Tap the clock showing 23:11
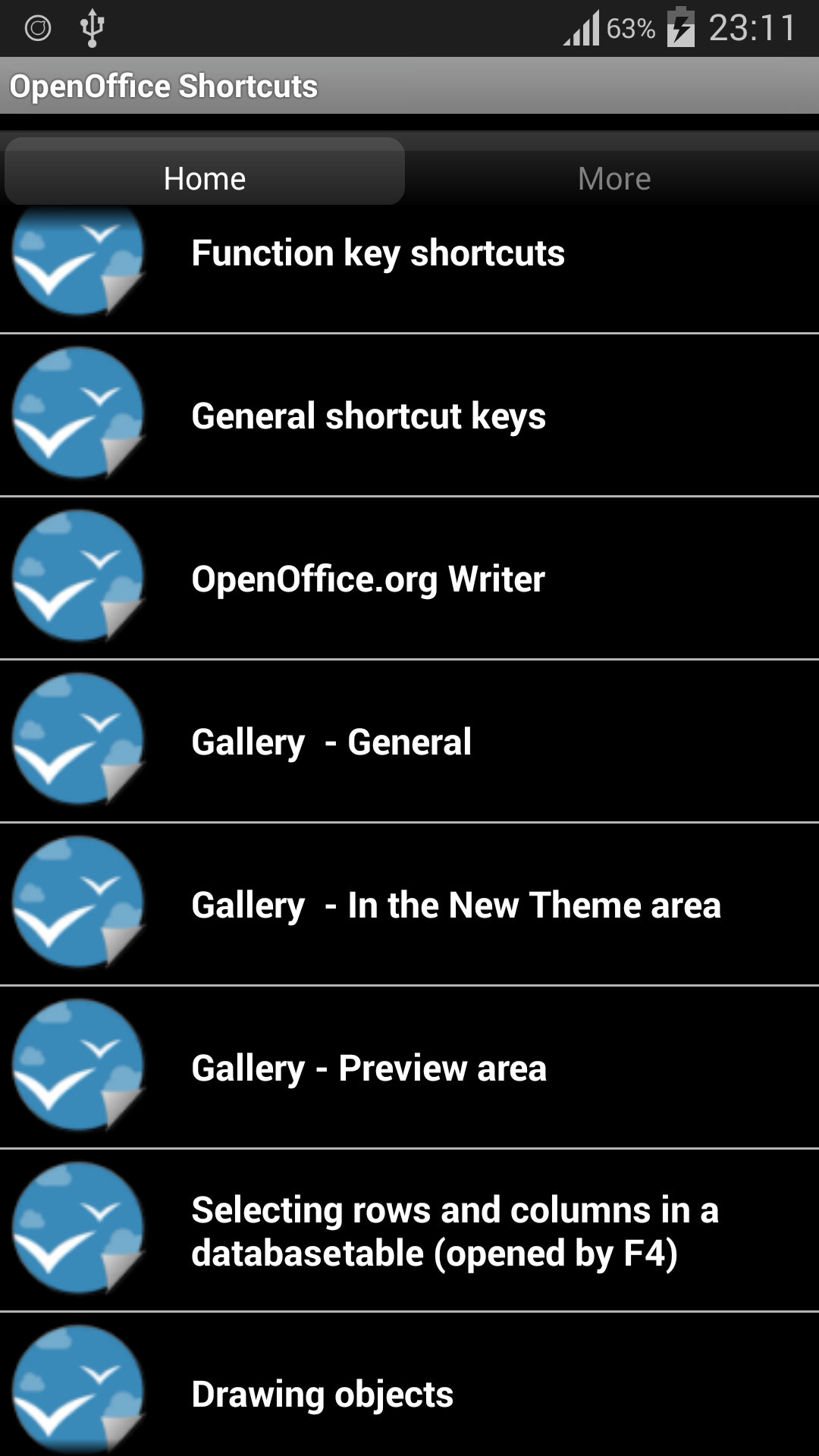This screenshot has height=1456, width=819. (751, 28)
